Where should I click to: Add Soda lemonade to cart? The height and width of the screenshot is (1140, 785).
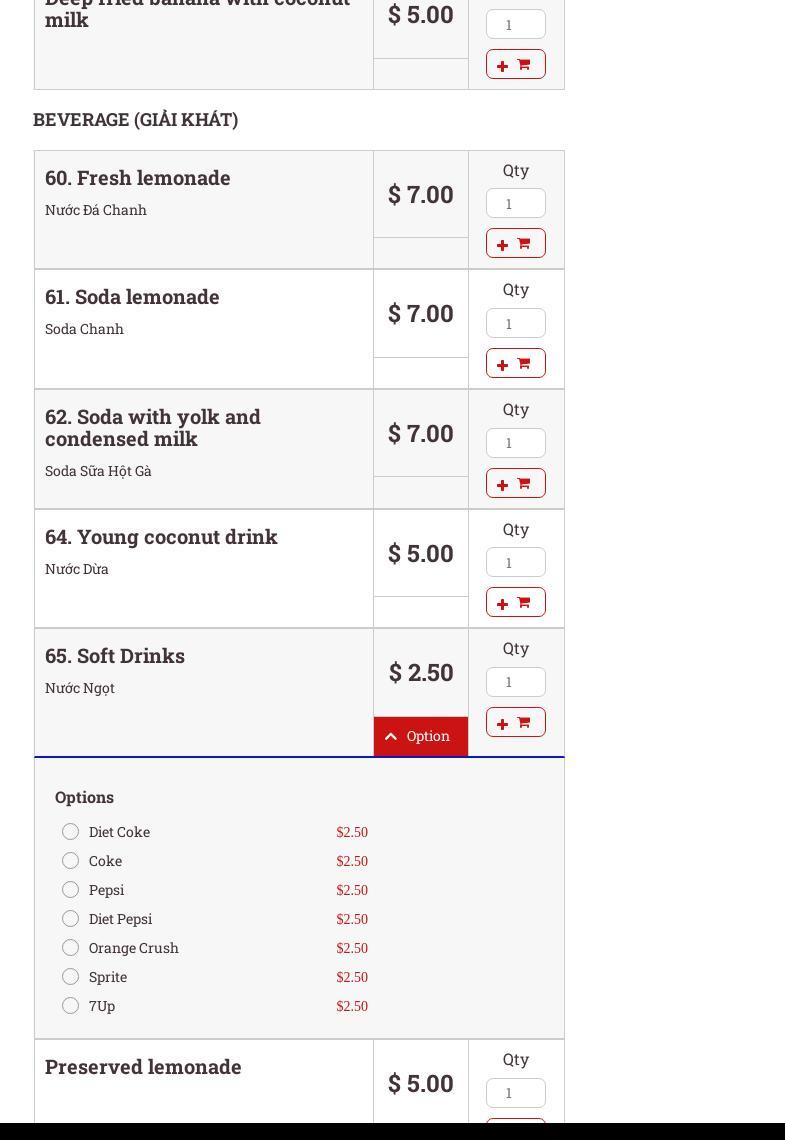[515, 363]
